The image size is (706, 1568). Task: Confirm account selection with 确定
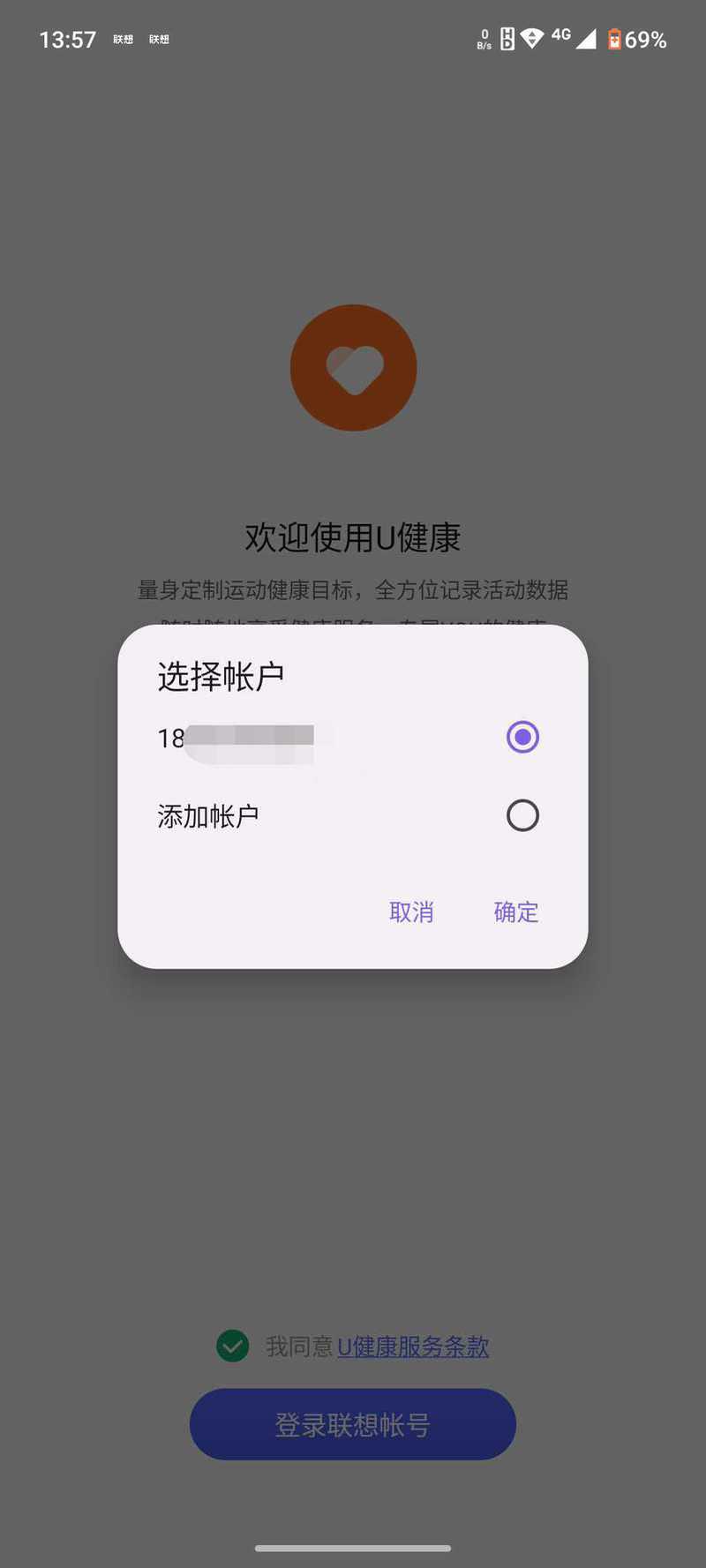(x=515, y=912)
